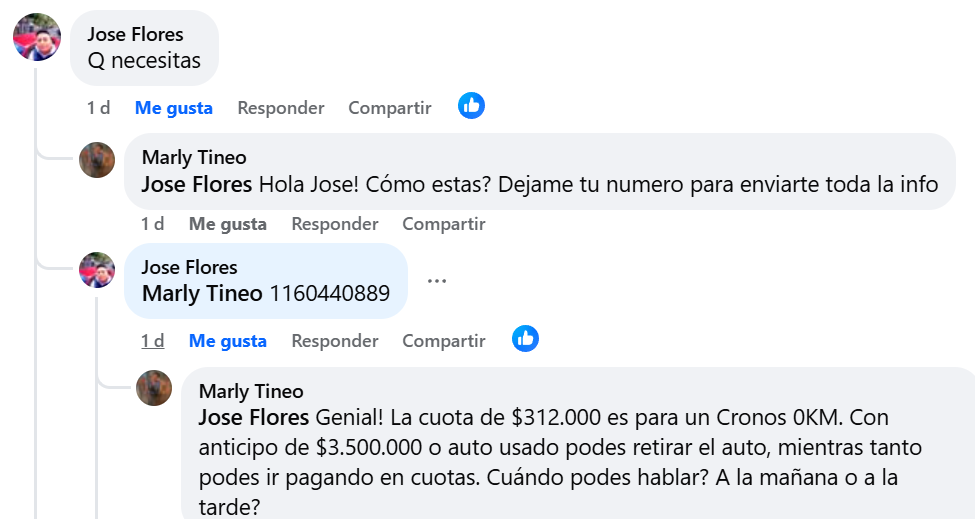The height and width of the screenshot is (519, 975).
Task: Tap Compartir under Jose's phone number comment
Action: click(443, 341)
